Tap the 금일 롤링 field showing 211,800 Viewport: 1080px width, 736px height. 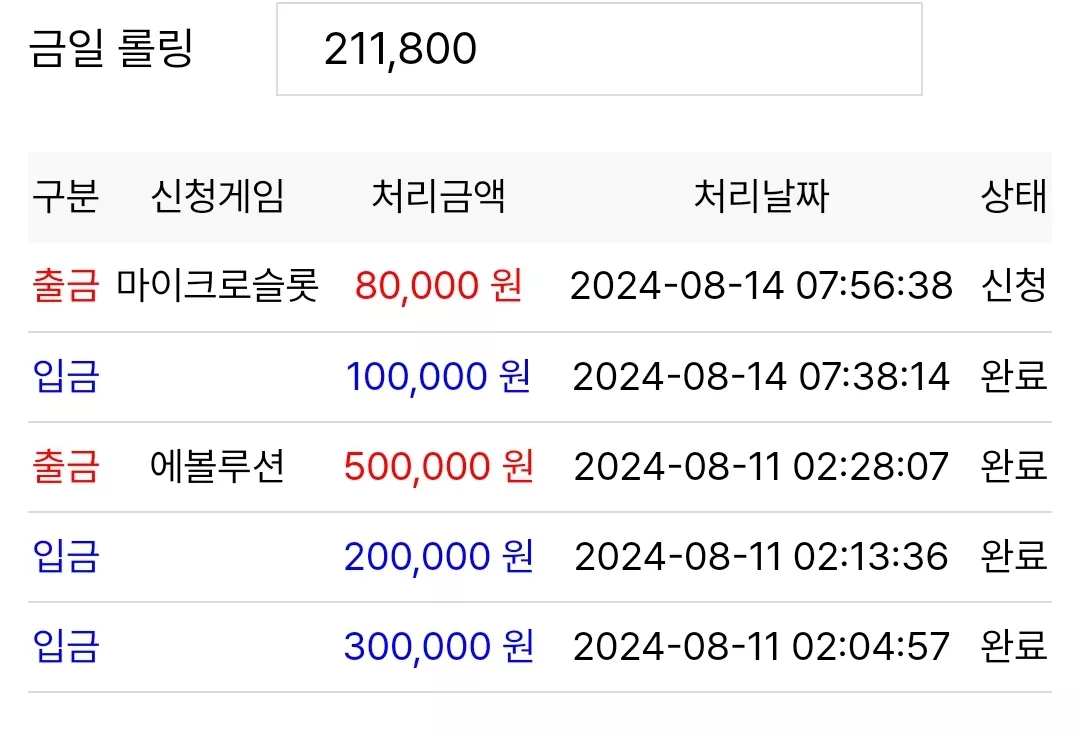[x=599, y=49]
